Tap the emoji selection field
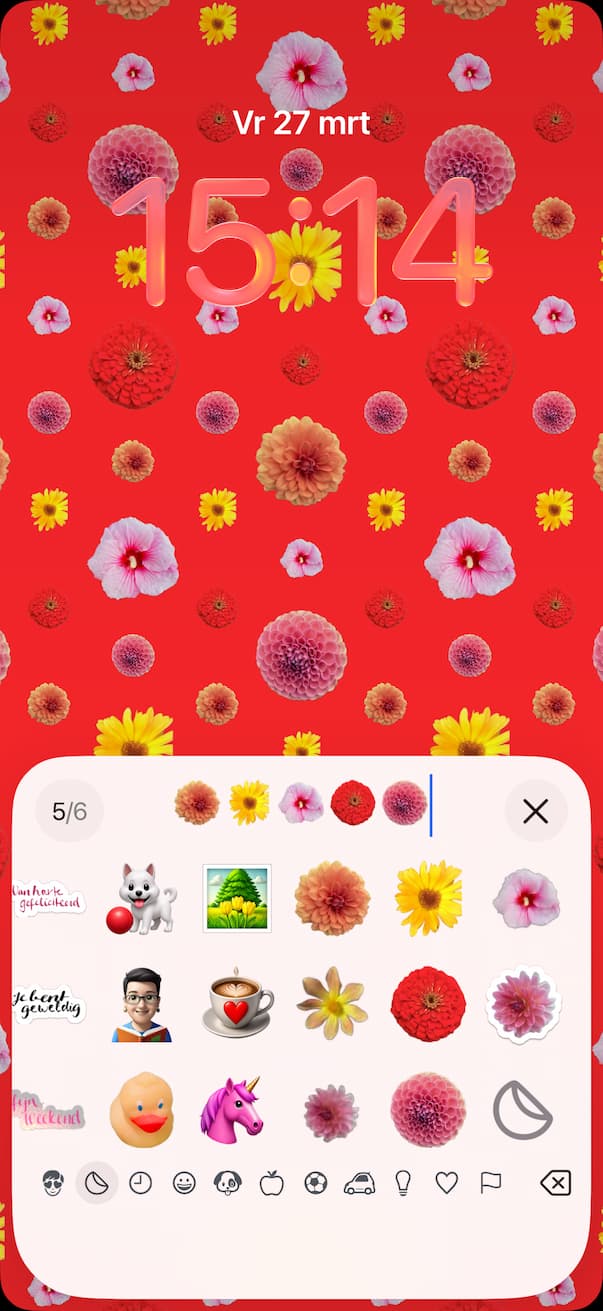Viewport: 603px width, 1311px height. coord(302,803)
